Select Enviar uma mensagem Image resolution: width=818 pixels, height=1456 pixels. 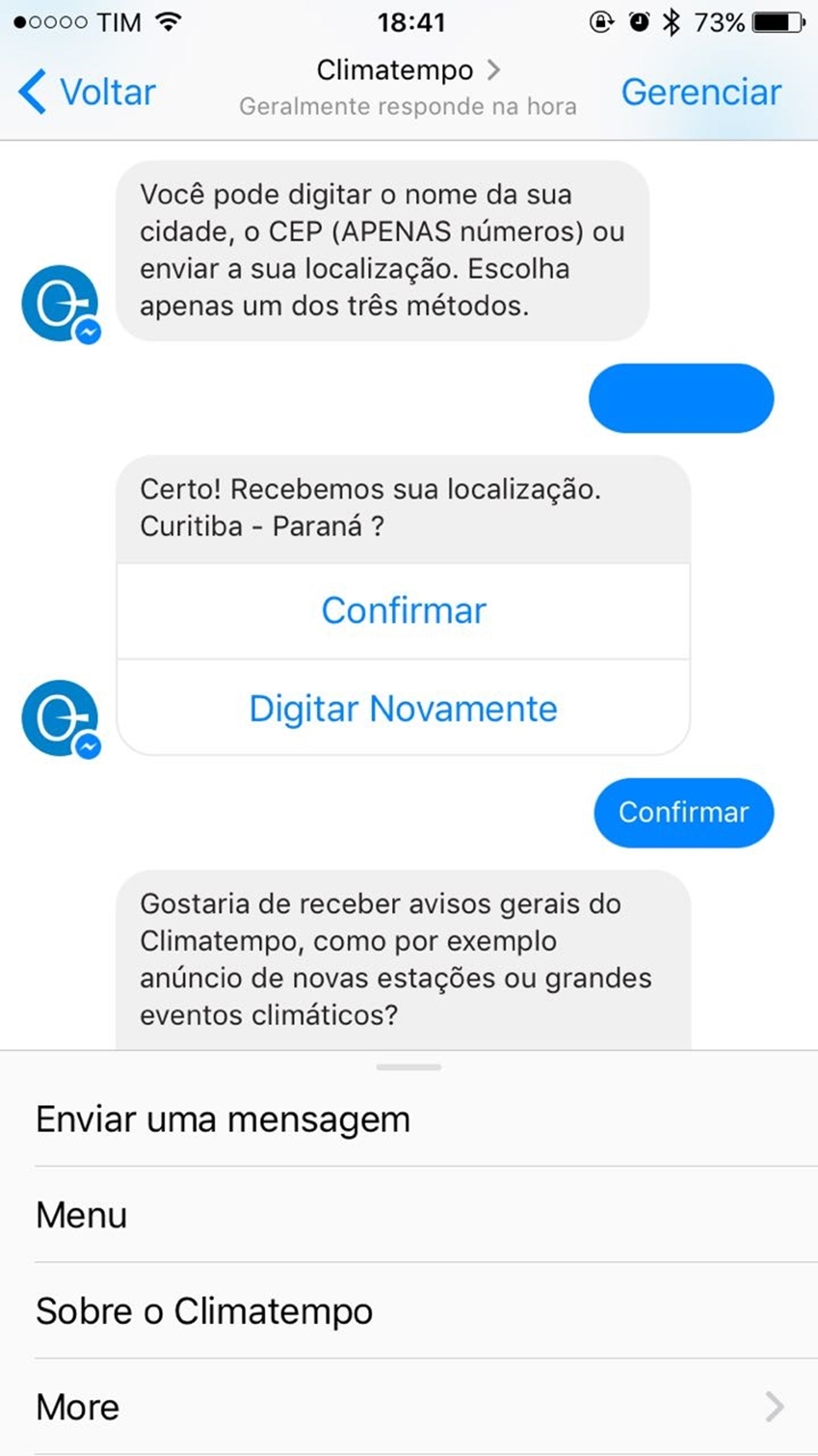coord(409,1119)
